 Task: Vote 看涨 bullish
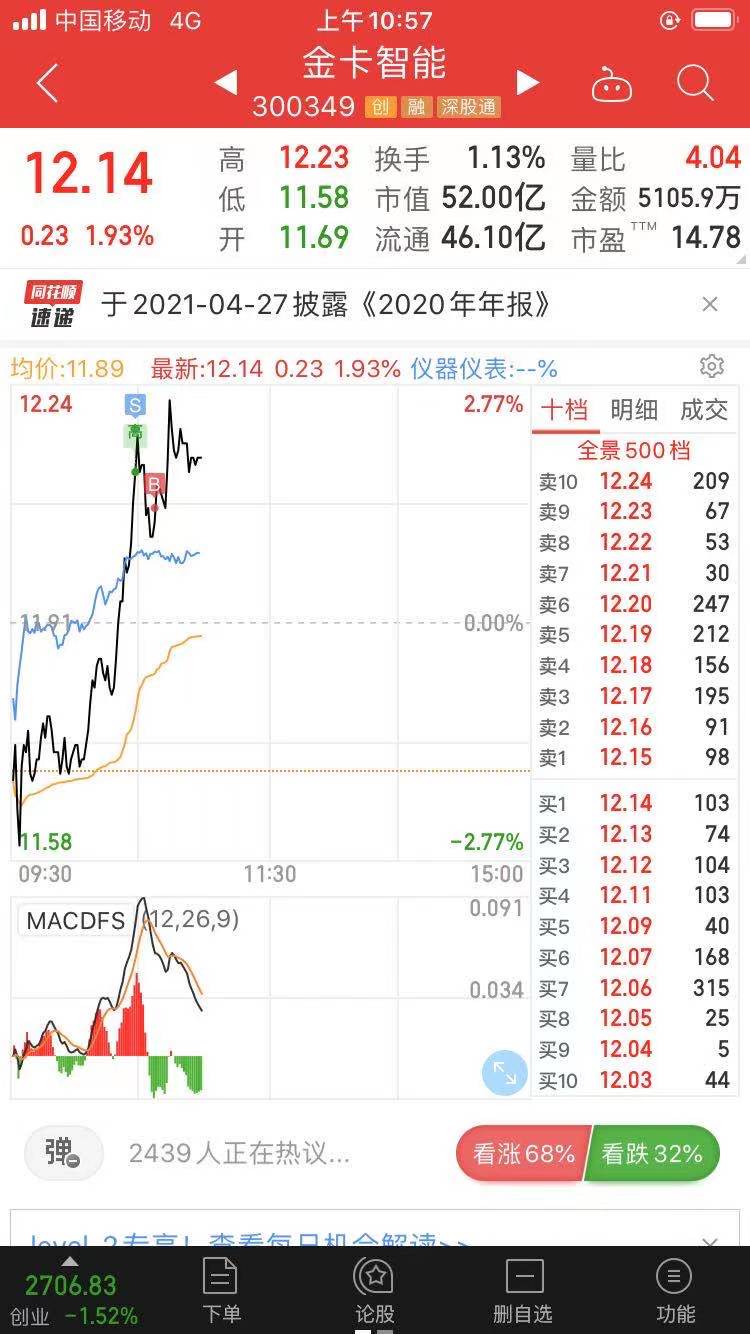tap(522, 1153)
